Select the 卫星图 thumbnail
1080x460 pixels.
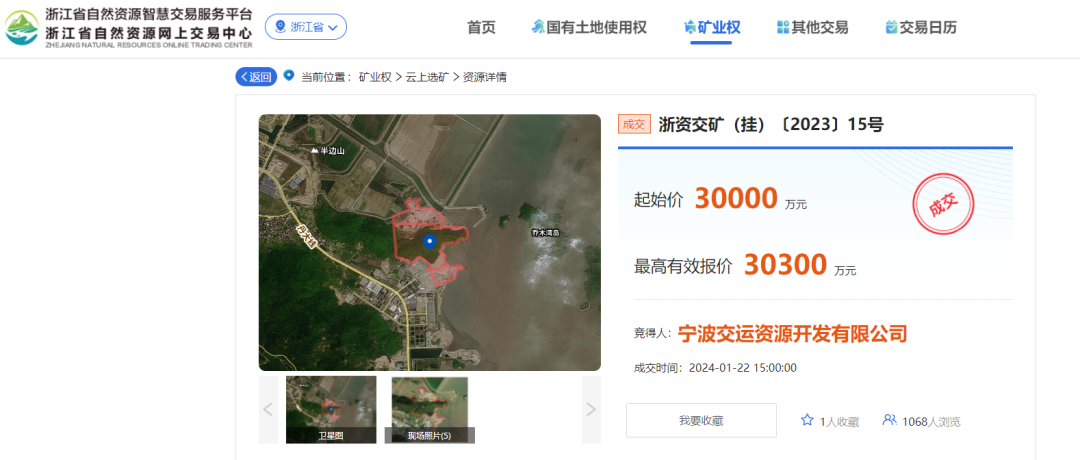331,408
